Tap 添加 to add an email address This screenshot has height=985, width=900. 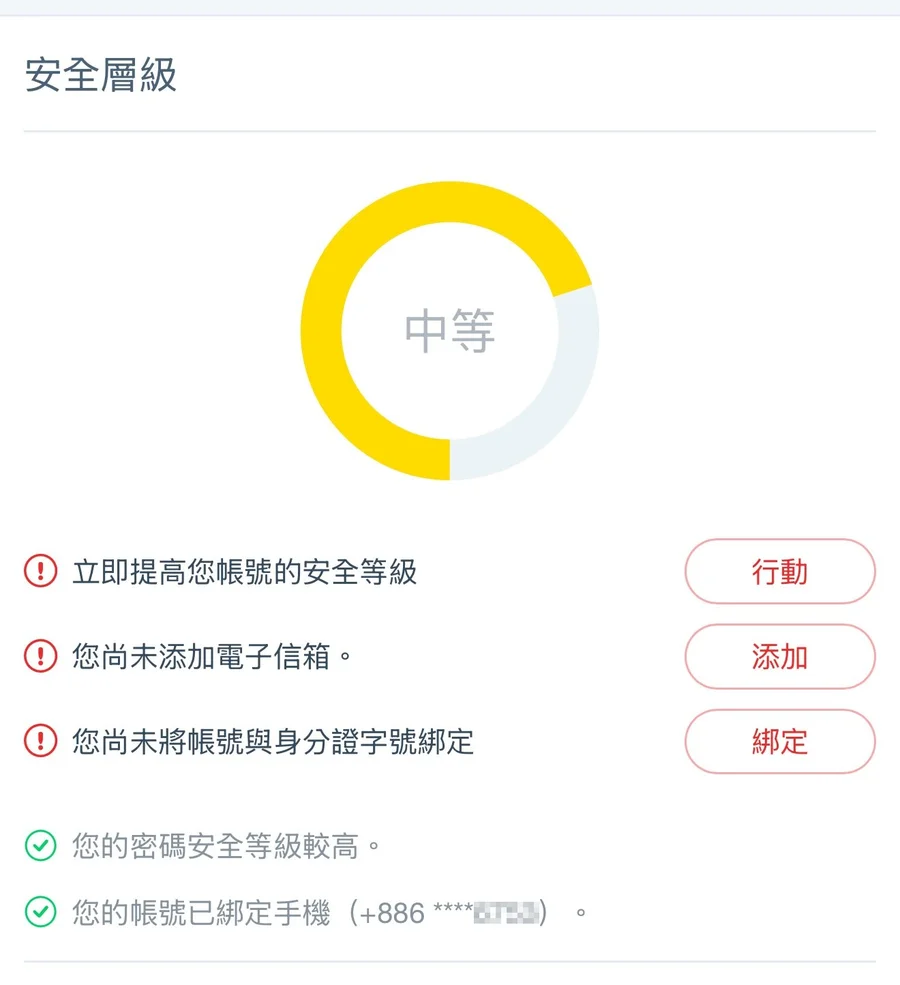(x=779, y=657)
